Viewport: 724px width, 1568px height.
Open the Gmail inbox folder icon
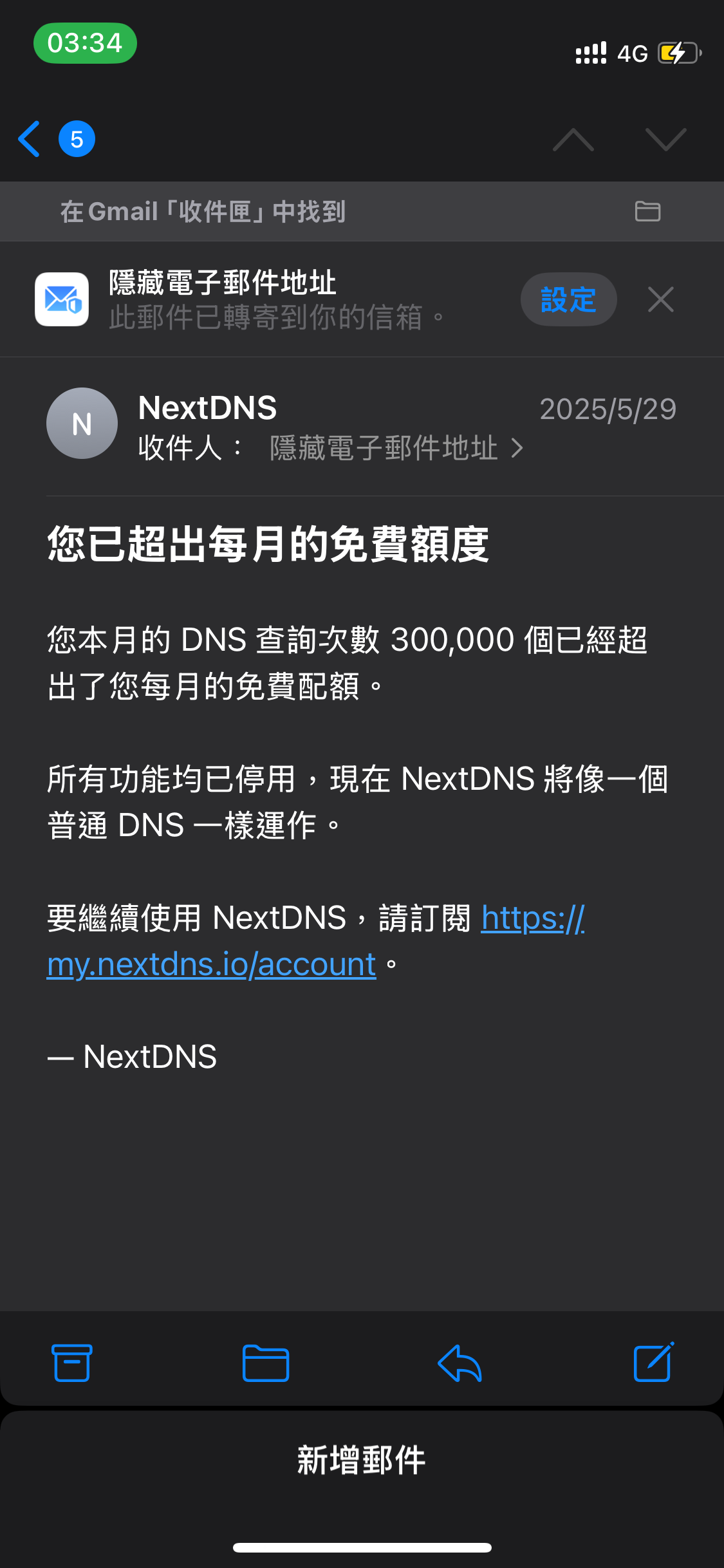coord(647,211)
